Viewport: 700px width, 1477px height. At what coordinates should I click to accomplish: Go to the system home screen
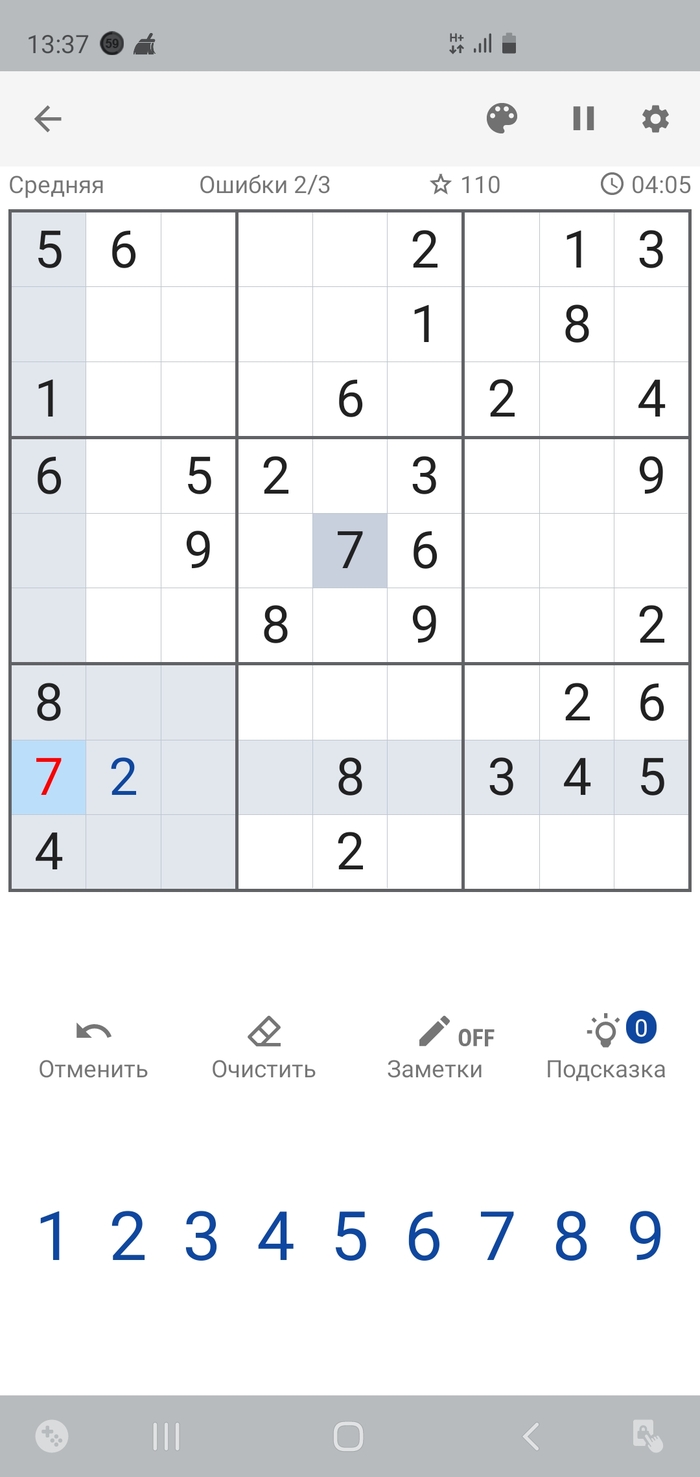pos(348,1437)
